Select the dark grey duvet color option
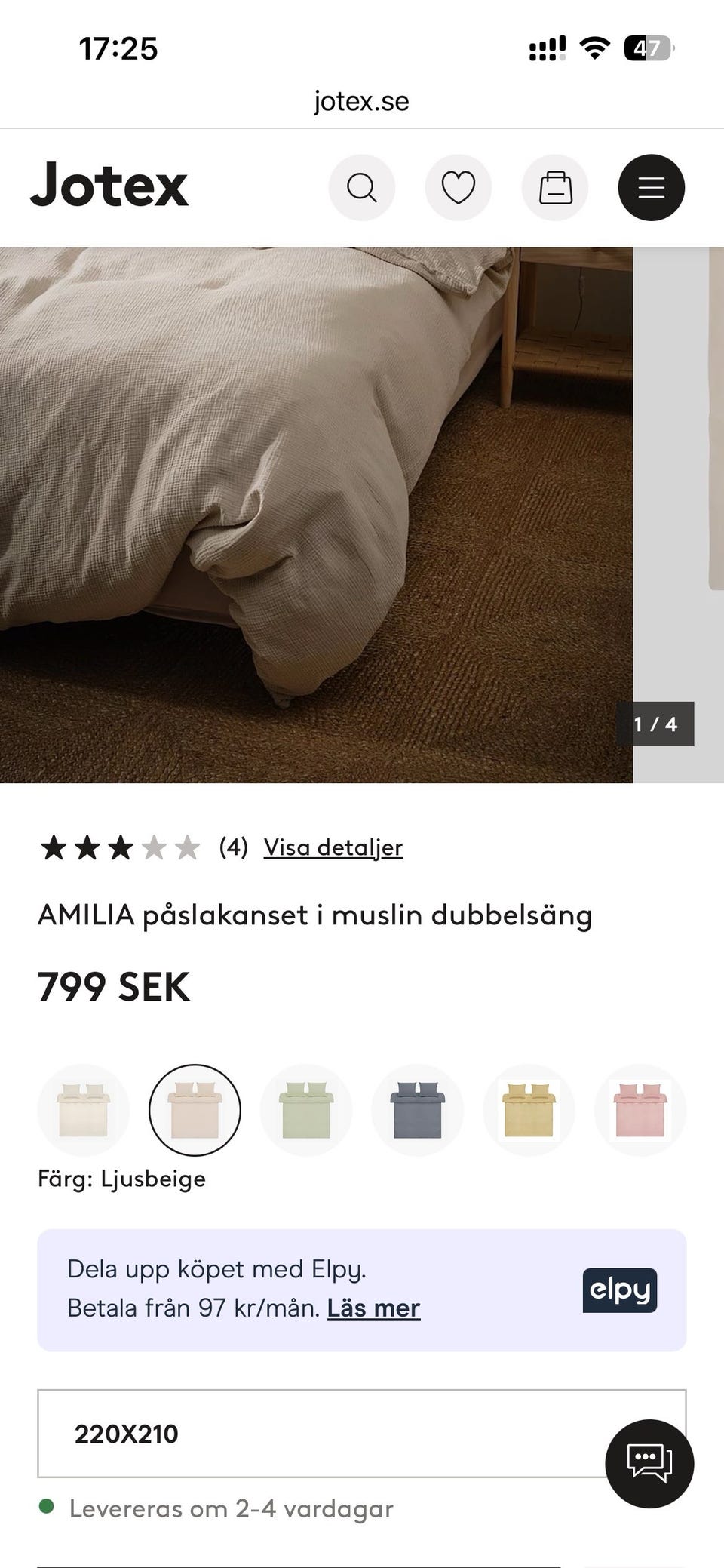 pos(417,1109)
